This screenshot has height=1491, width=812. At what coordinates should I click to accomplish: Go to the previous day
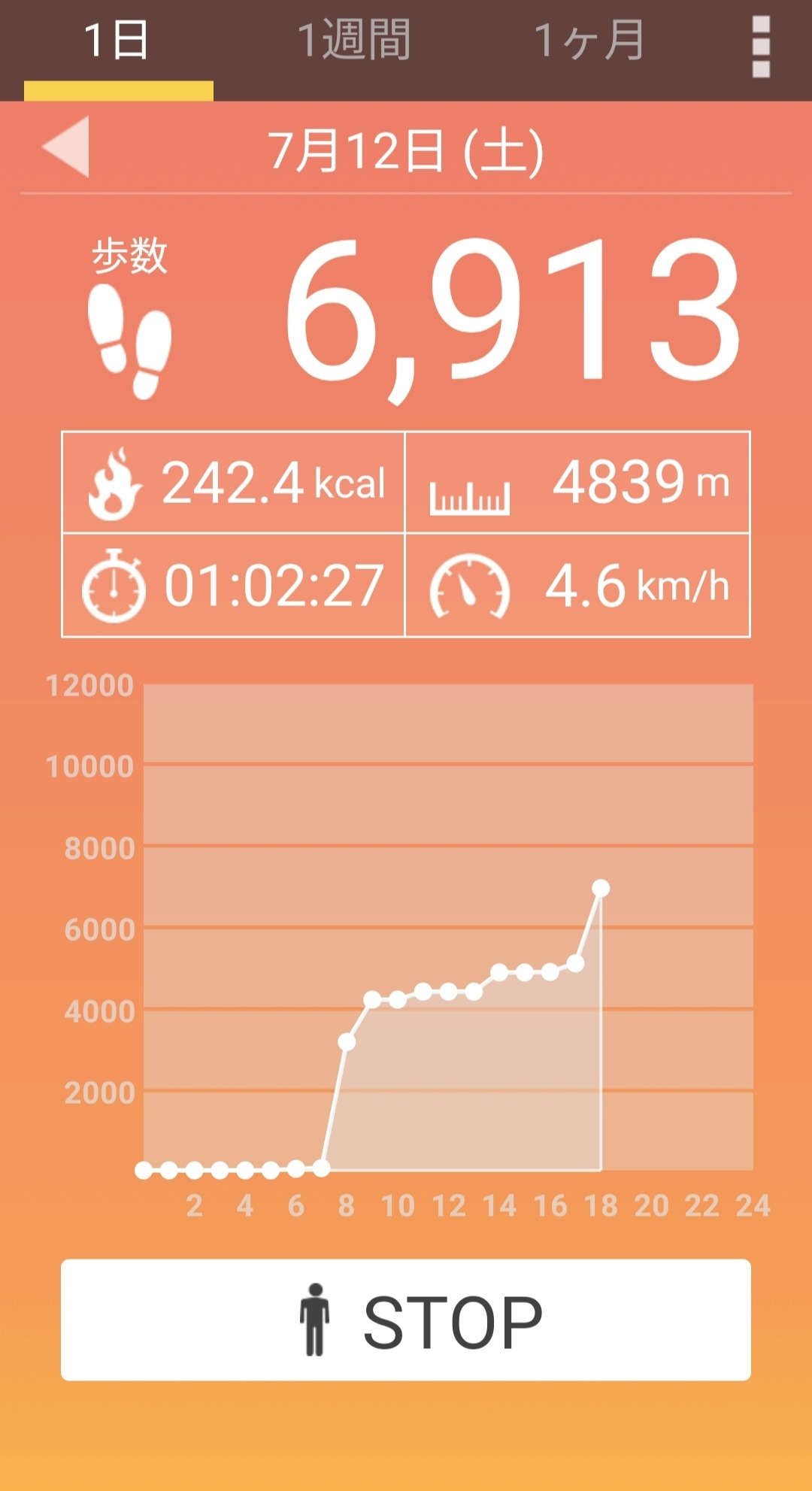point(68,147)
